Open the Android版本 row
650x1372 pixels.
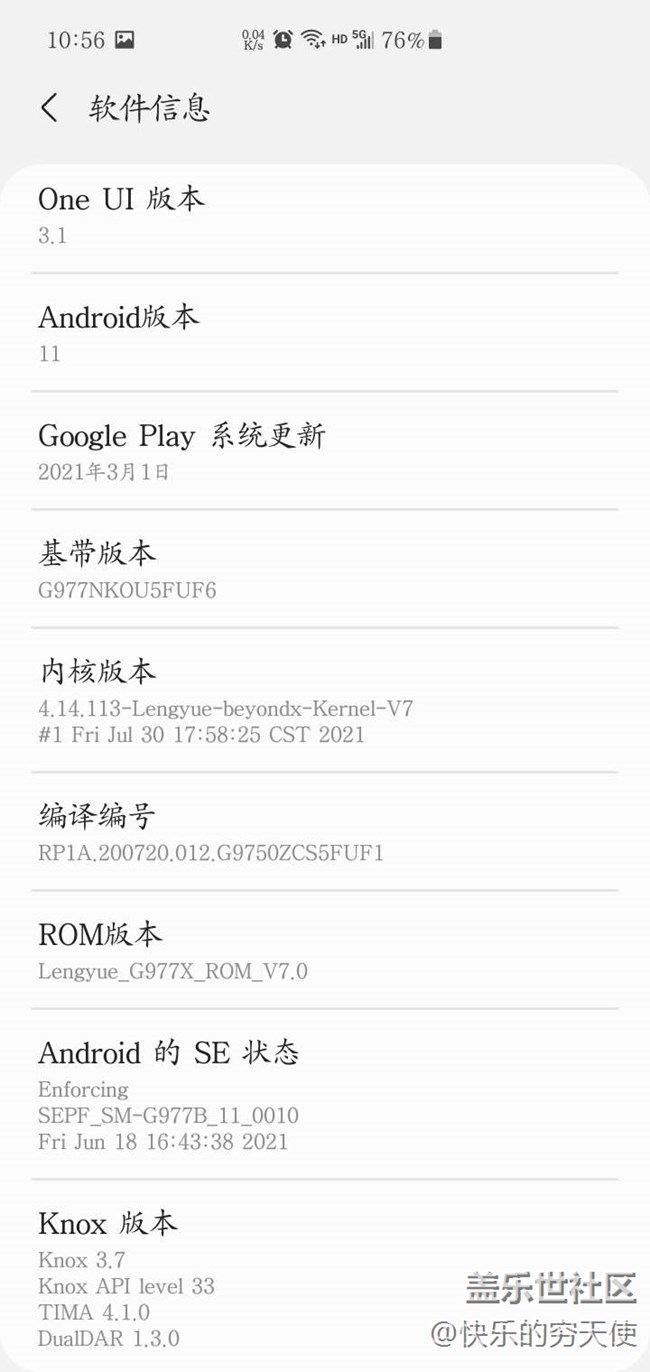tap(324, 334)
